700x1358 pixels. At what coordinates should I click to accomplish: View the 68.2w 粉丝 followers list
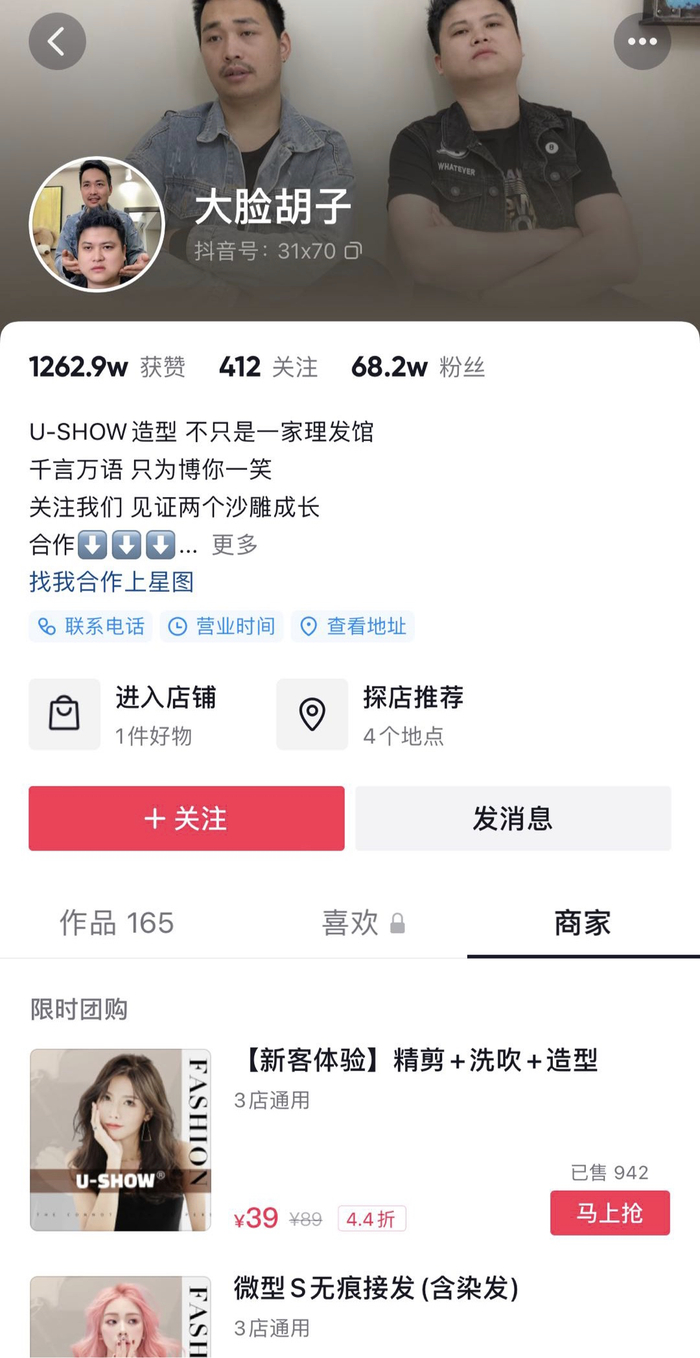point(417,368)
